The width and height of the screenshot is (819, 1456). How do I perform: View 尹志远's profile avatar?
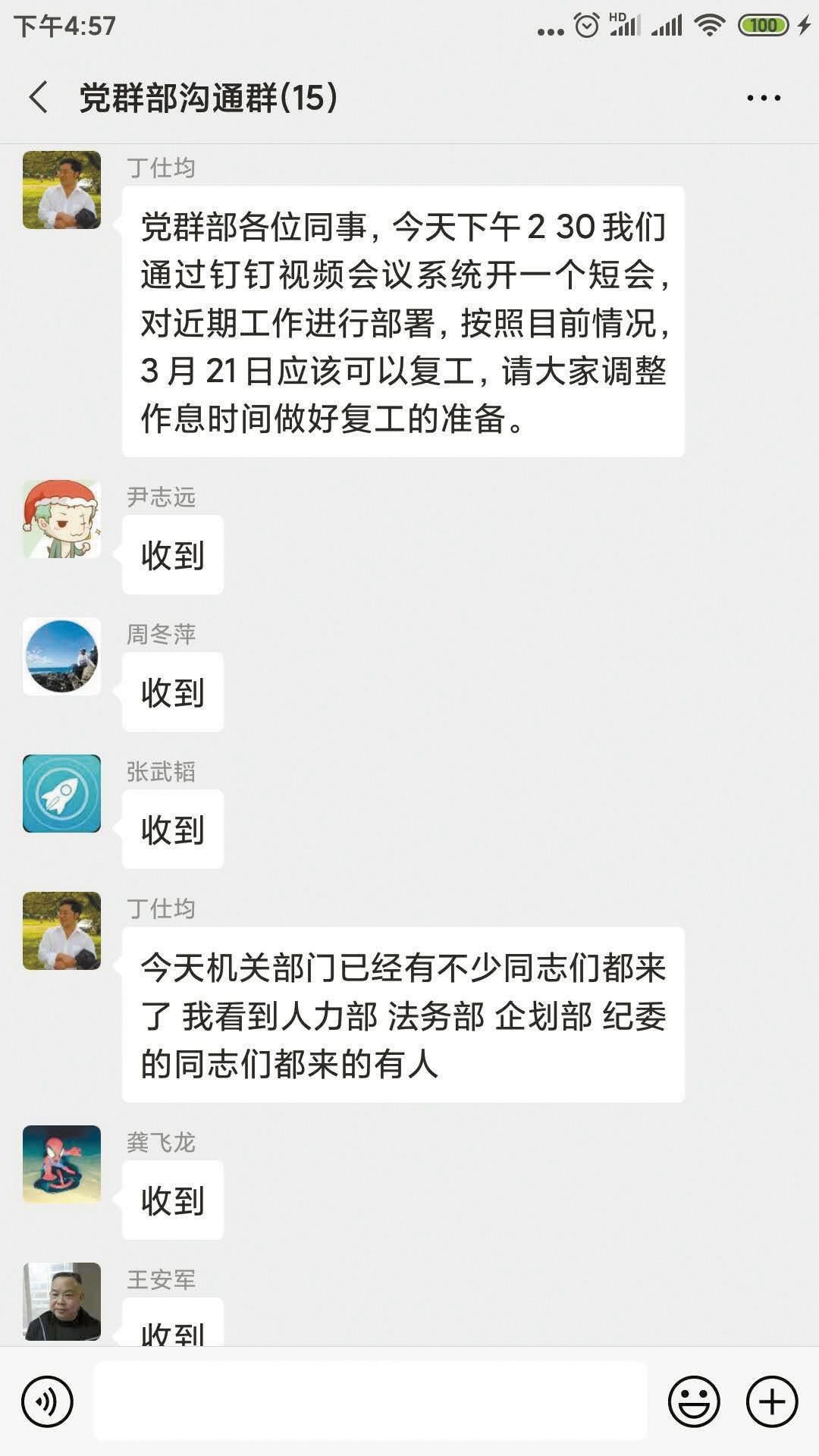61,519
